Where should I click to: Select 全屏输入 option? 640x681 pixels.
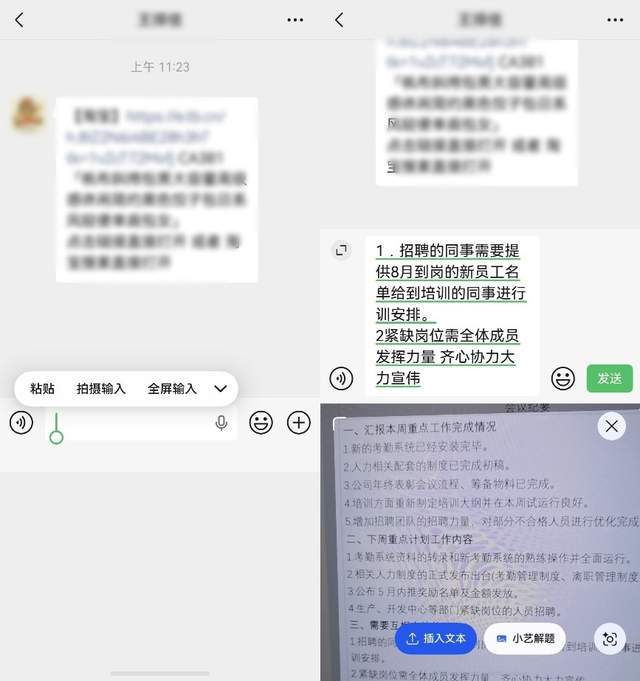tap(172, 388)
